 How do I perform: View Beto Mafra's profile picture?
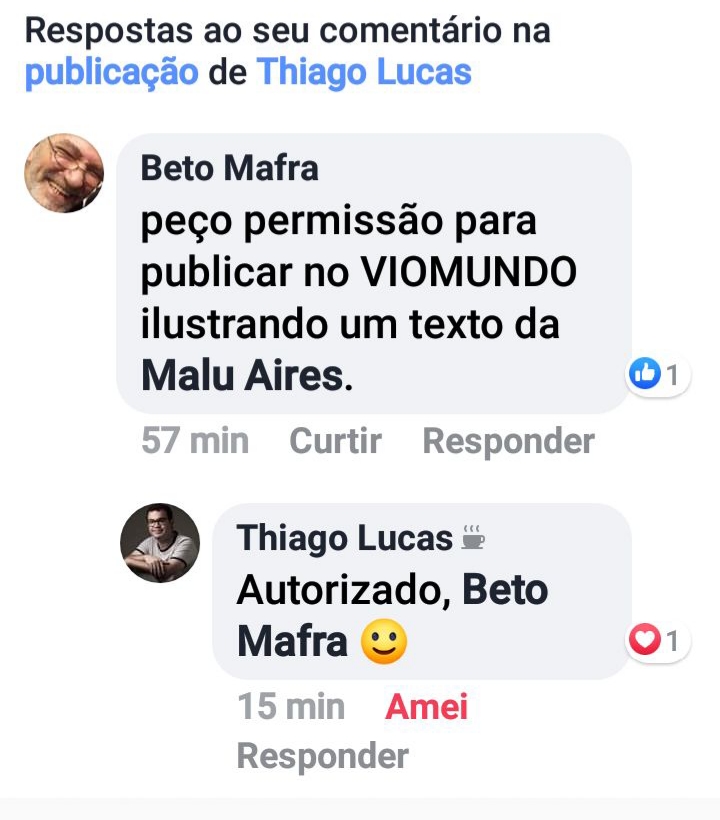coord(64,173)
